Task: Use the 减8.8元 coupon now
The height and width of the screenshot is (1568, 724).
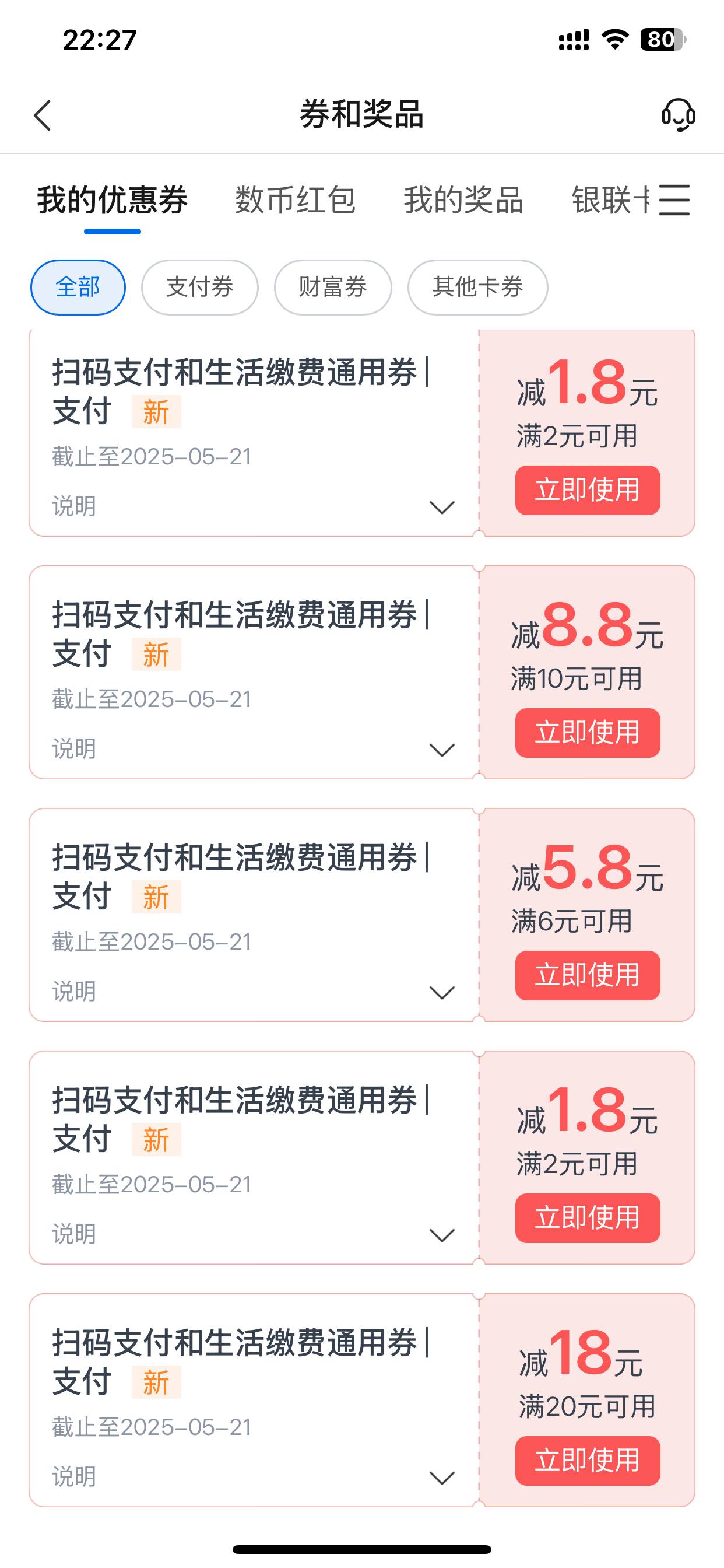Action: [588, 733]
